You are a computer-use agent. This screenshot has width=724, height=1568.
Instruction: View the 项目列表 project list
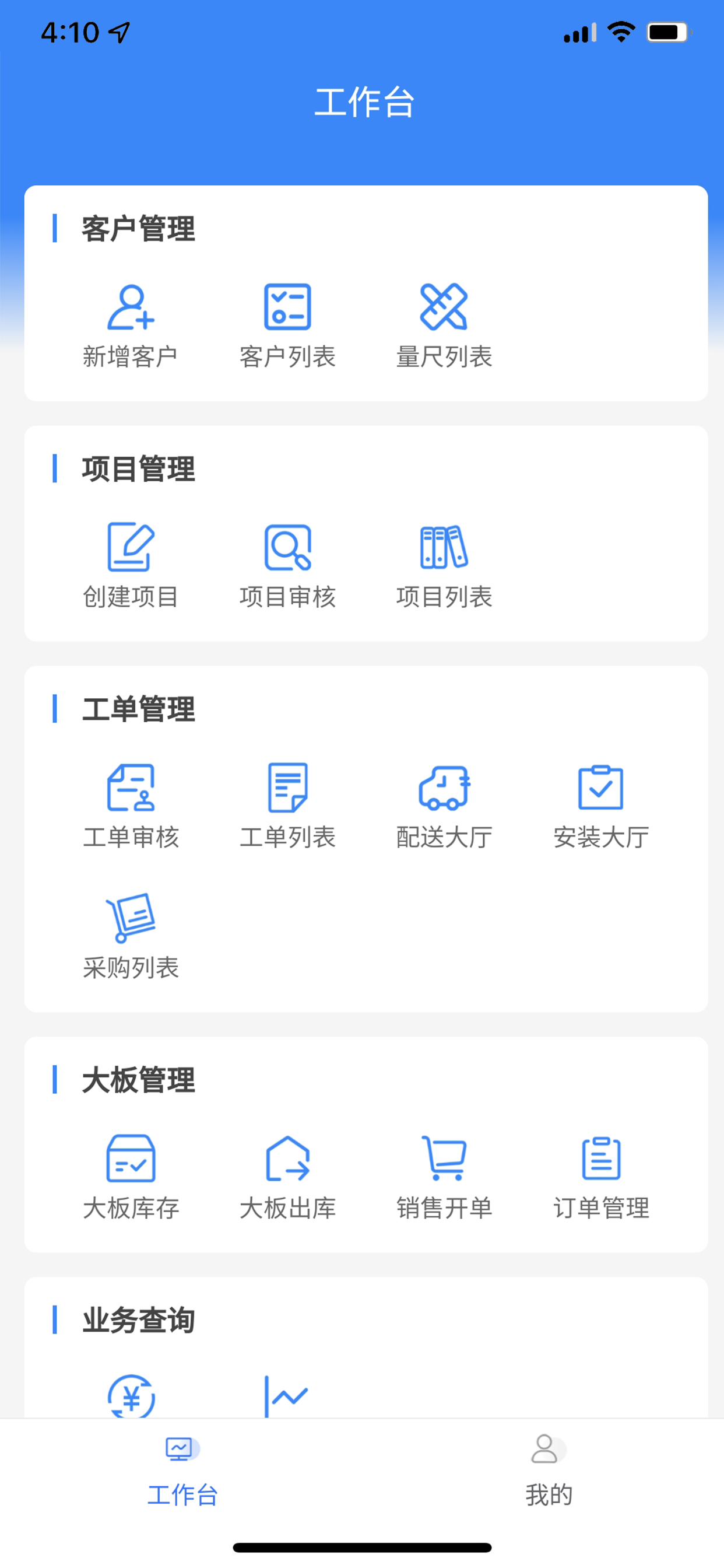444,565
